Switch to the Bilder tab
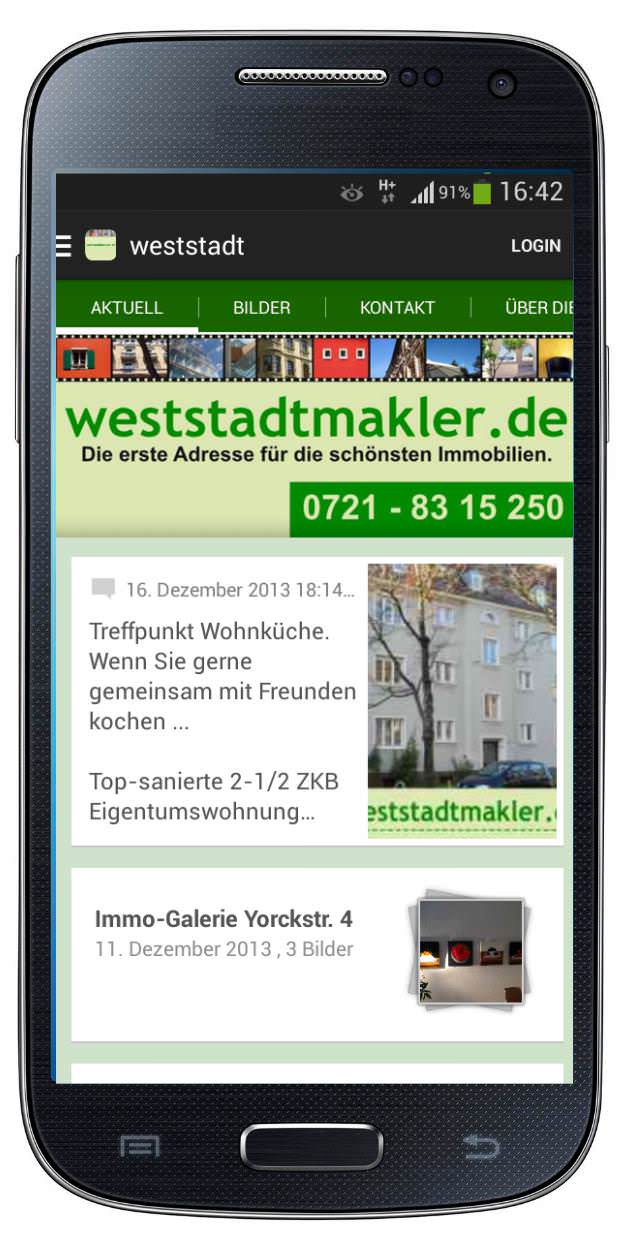 [262, 308]
